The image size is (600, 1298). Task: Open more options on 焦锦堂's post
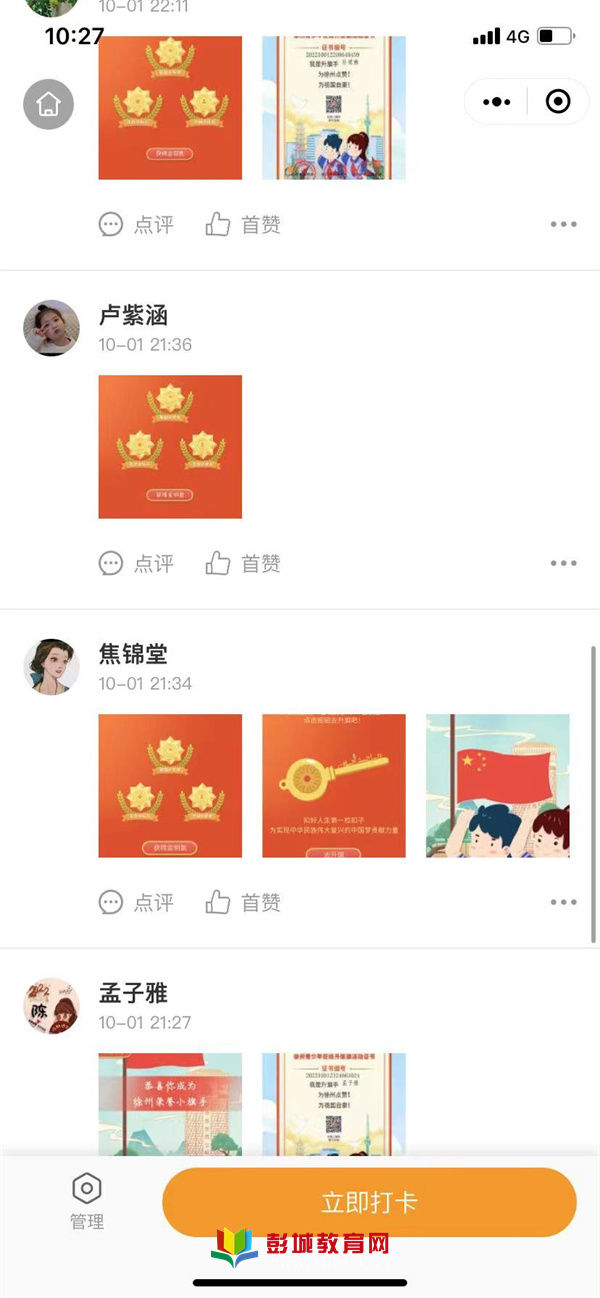coord(563,903)
